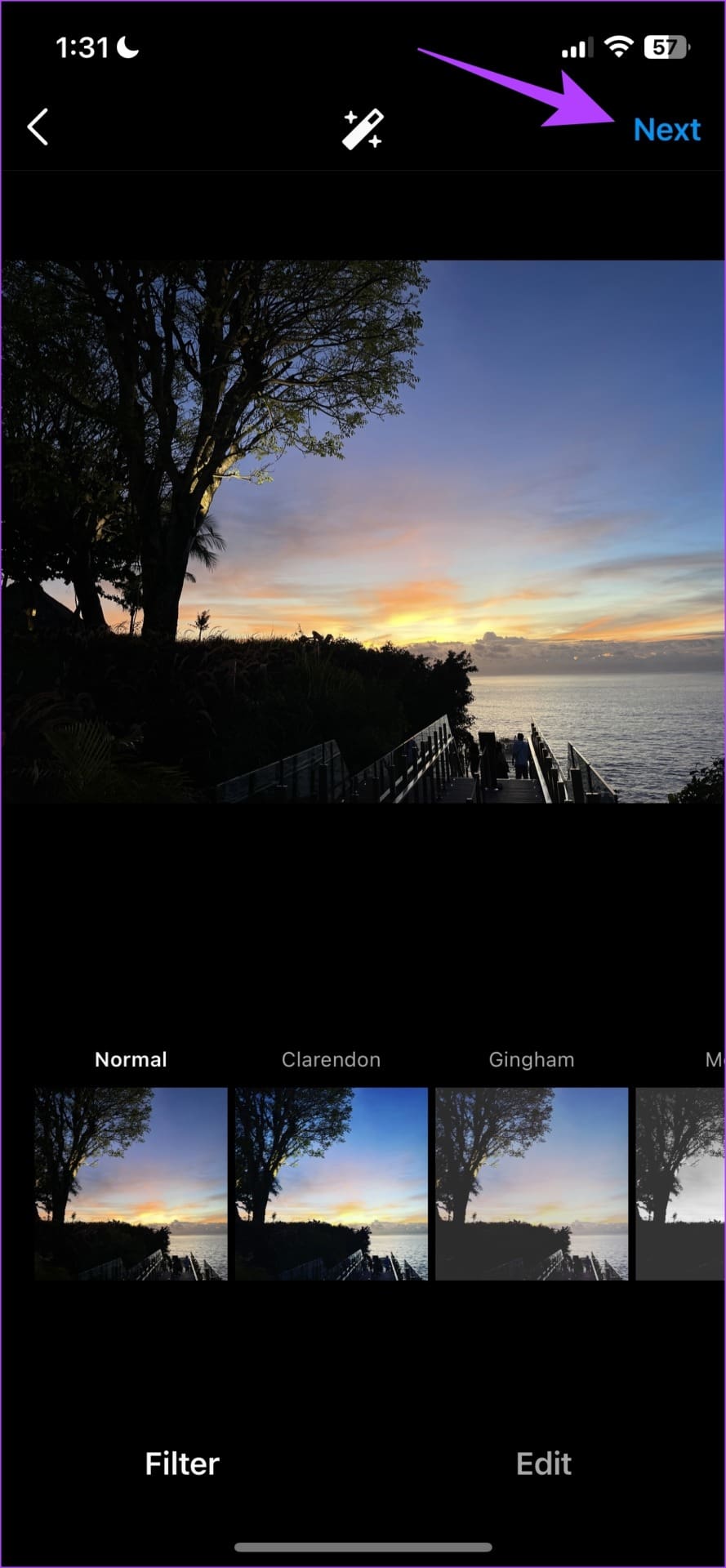Switch to the Edit tab
Screen dimensions: 726x1568
point(544,1463)
